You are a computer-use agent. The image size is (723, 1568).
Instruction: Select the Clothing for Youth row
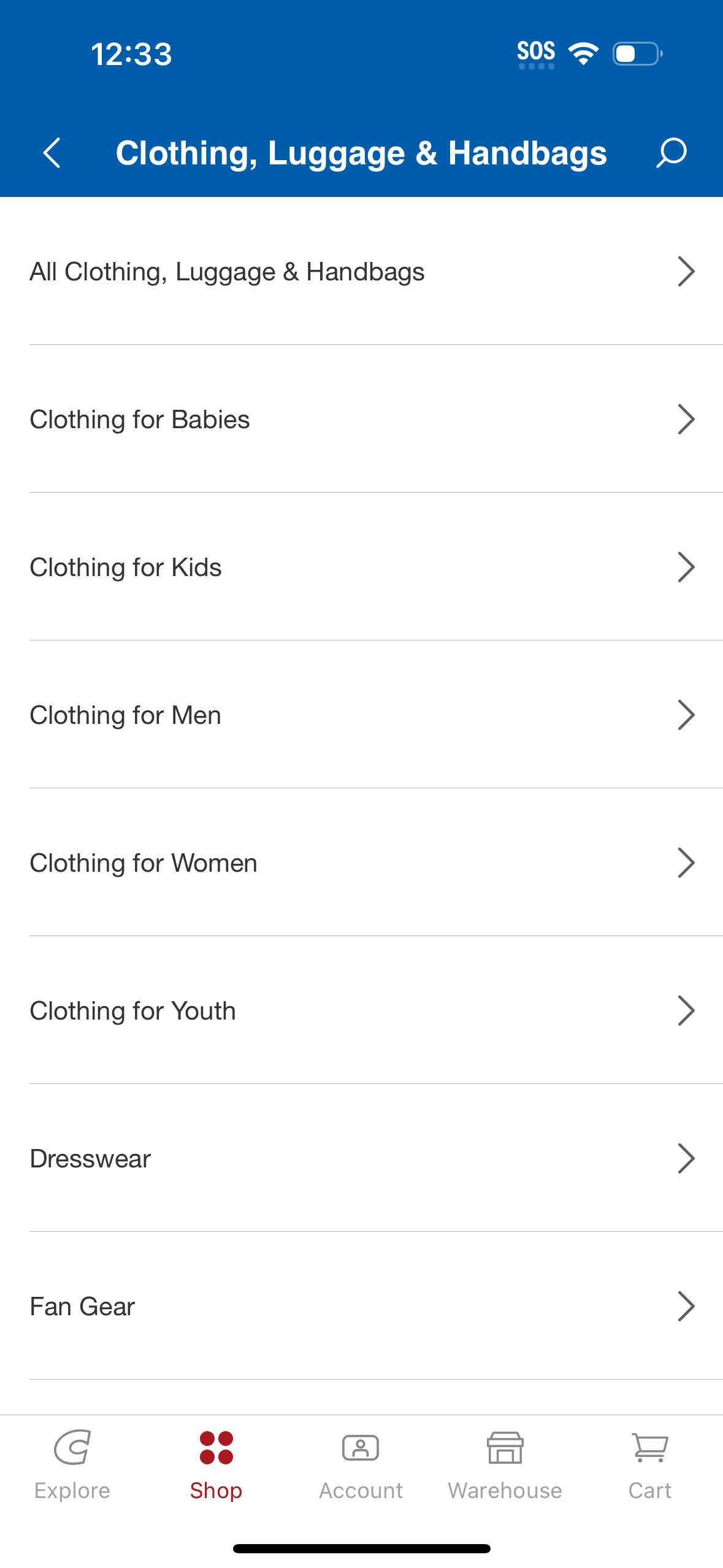[x=361, y=1010]
